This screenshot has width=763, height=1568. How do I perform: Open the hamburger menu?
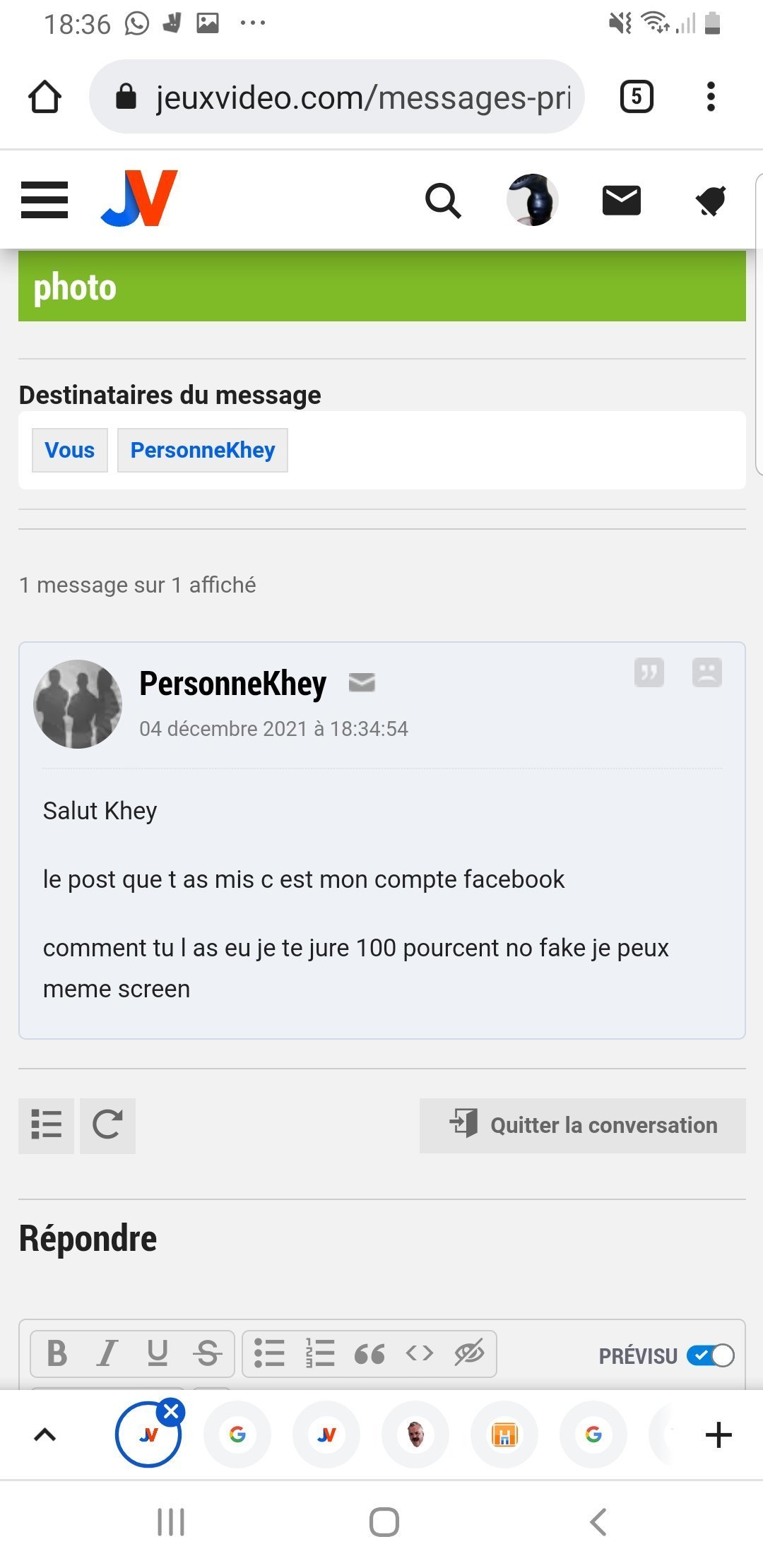pos(45,200)
